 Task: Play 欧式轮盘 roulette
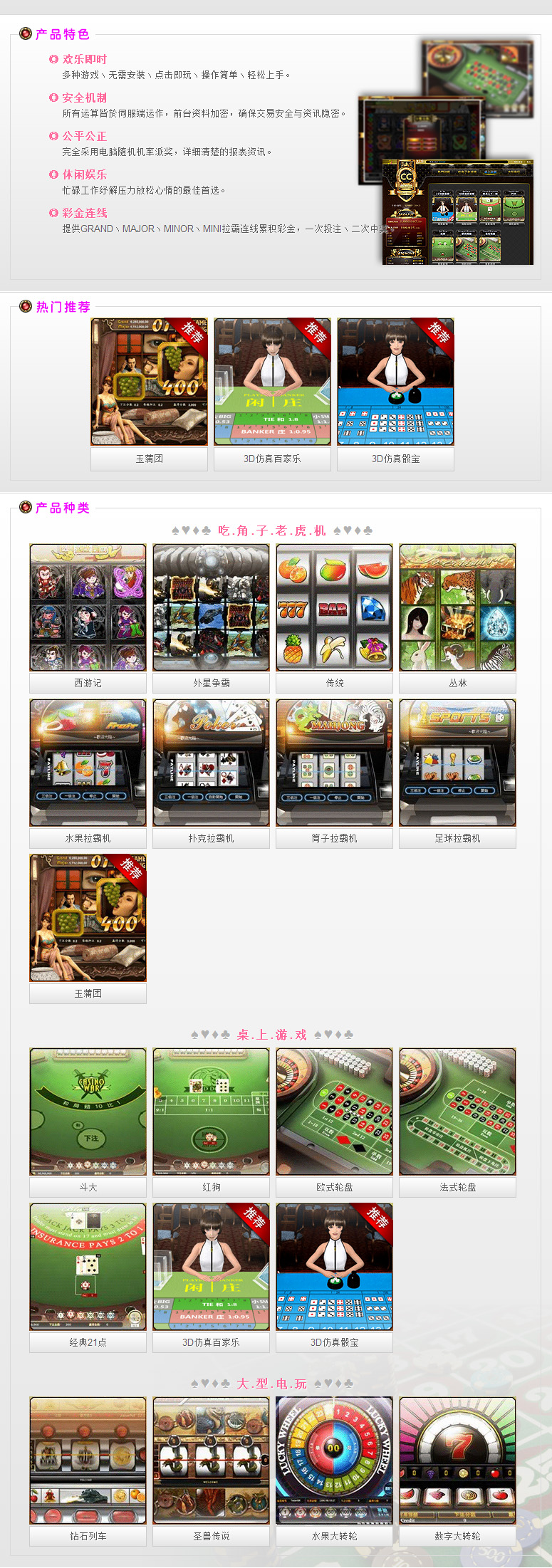click(x=334, y=1112)
